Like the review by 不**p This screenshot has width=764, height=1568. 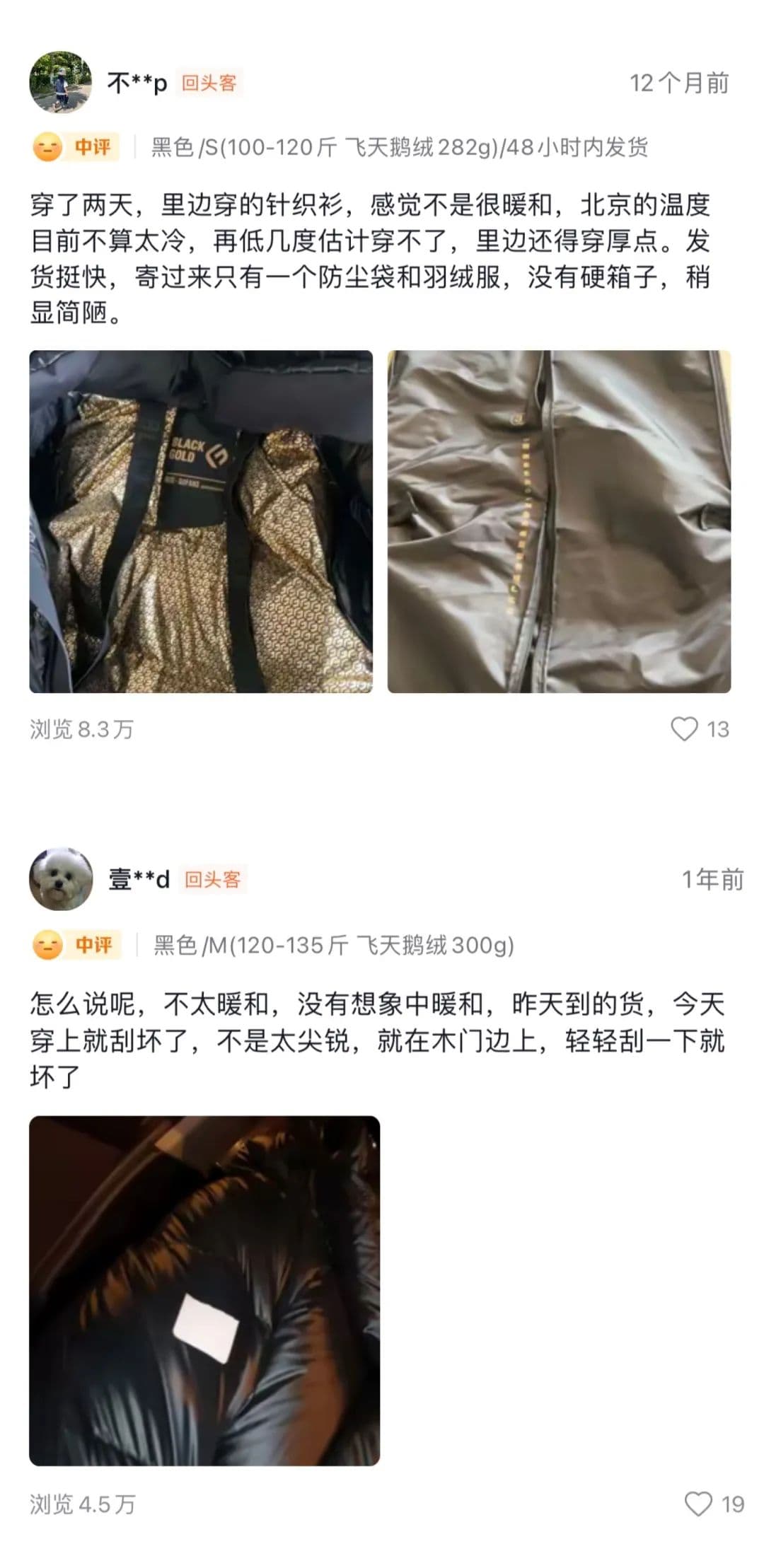point(684,728)
